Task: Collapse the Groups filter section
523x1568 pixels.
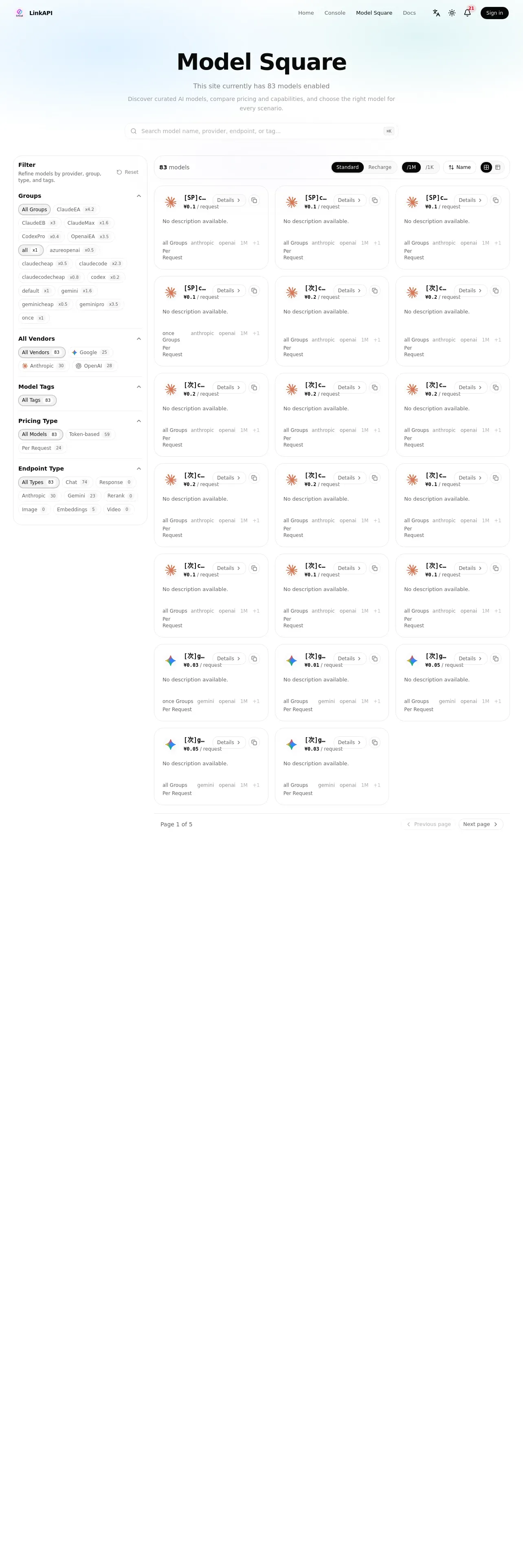Action: click(x=139, y=196)
